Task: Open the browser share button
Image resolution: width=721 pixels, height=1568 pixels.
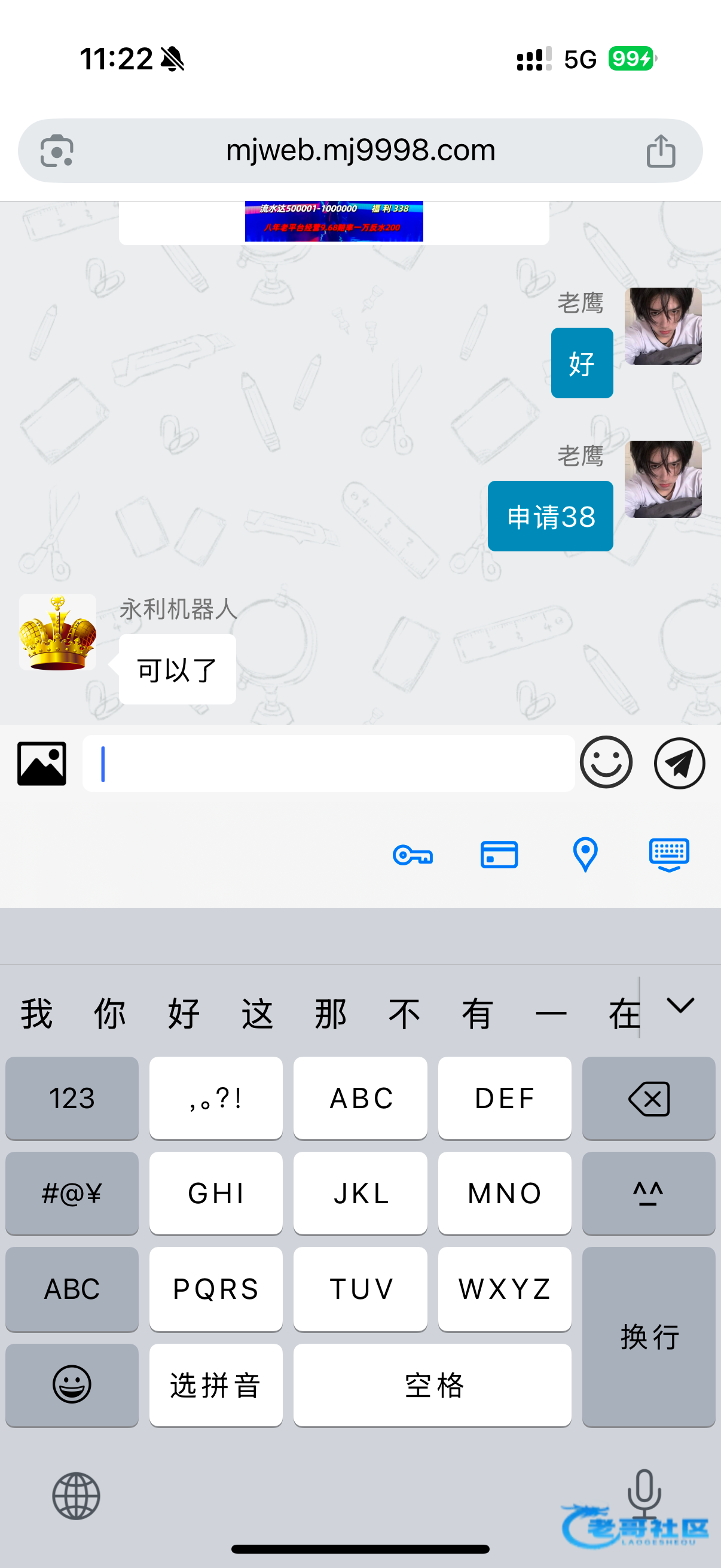Action: click(x=661, y=151)
